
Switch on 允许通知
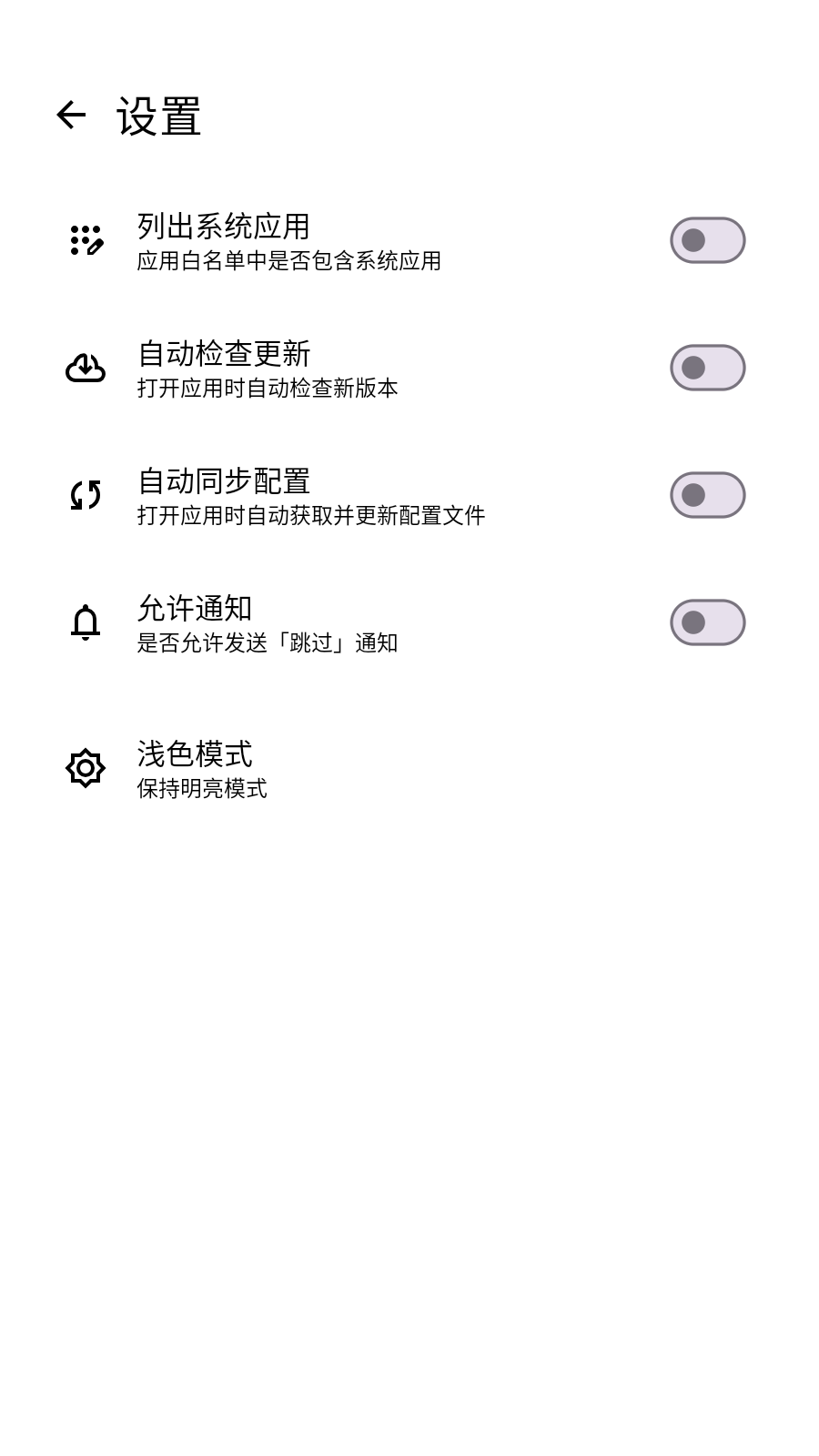point(707,622)
